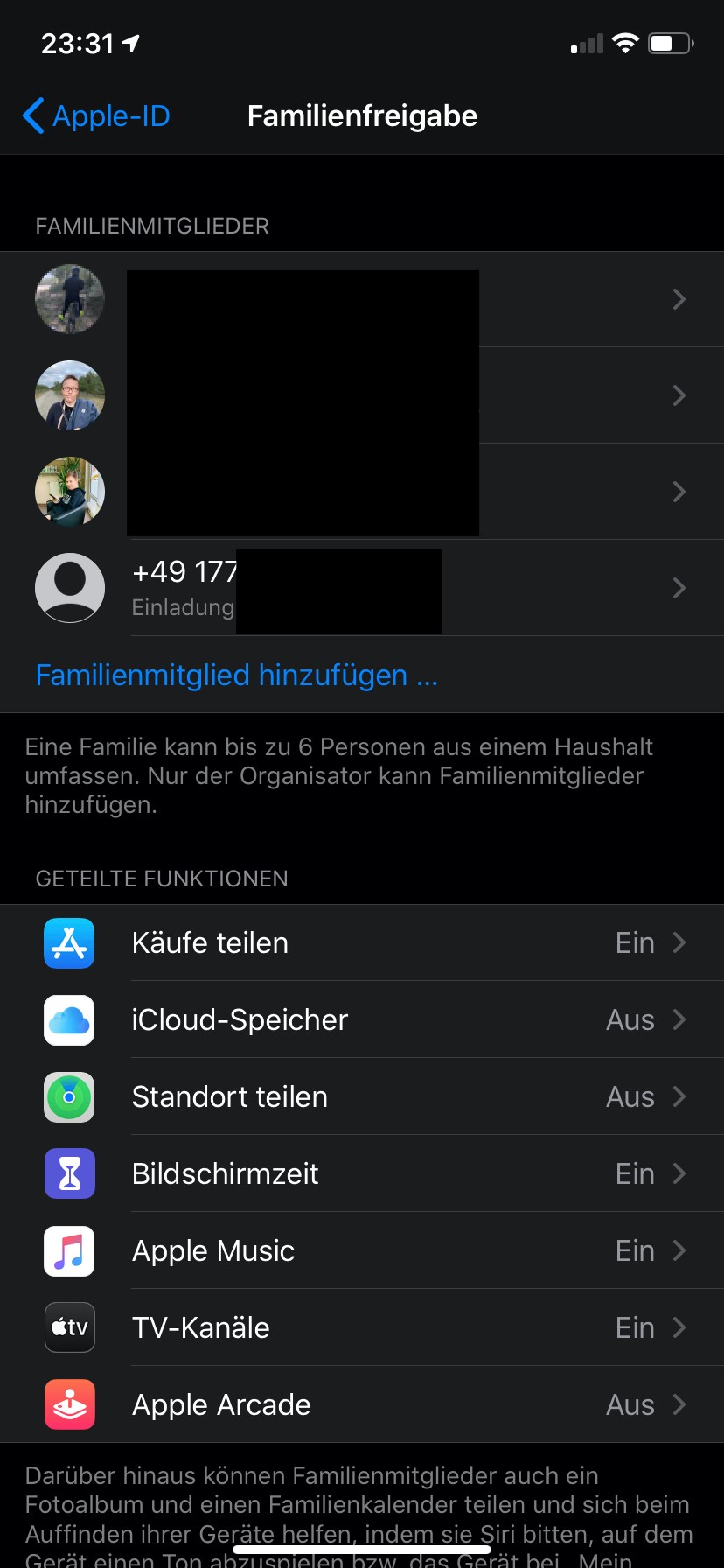Open TV-Kanäle sharing row
Screen dimensions: 724x1568
362,1328
